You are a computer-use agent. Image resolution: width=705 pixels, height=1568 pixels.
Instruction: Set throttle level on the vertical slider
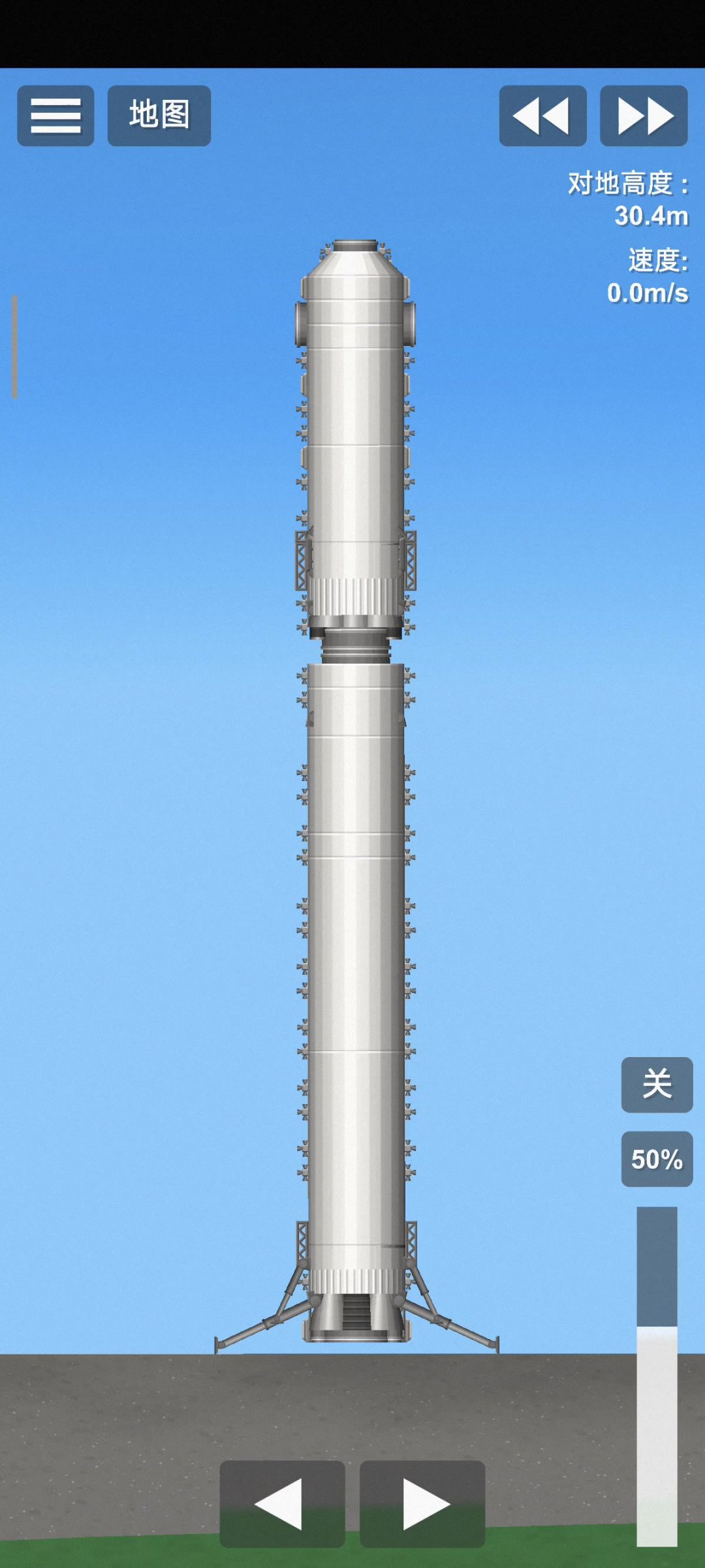[x=657, y=1377]
